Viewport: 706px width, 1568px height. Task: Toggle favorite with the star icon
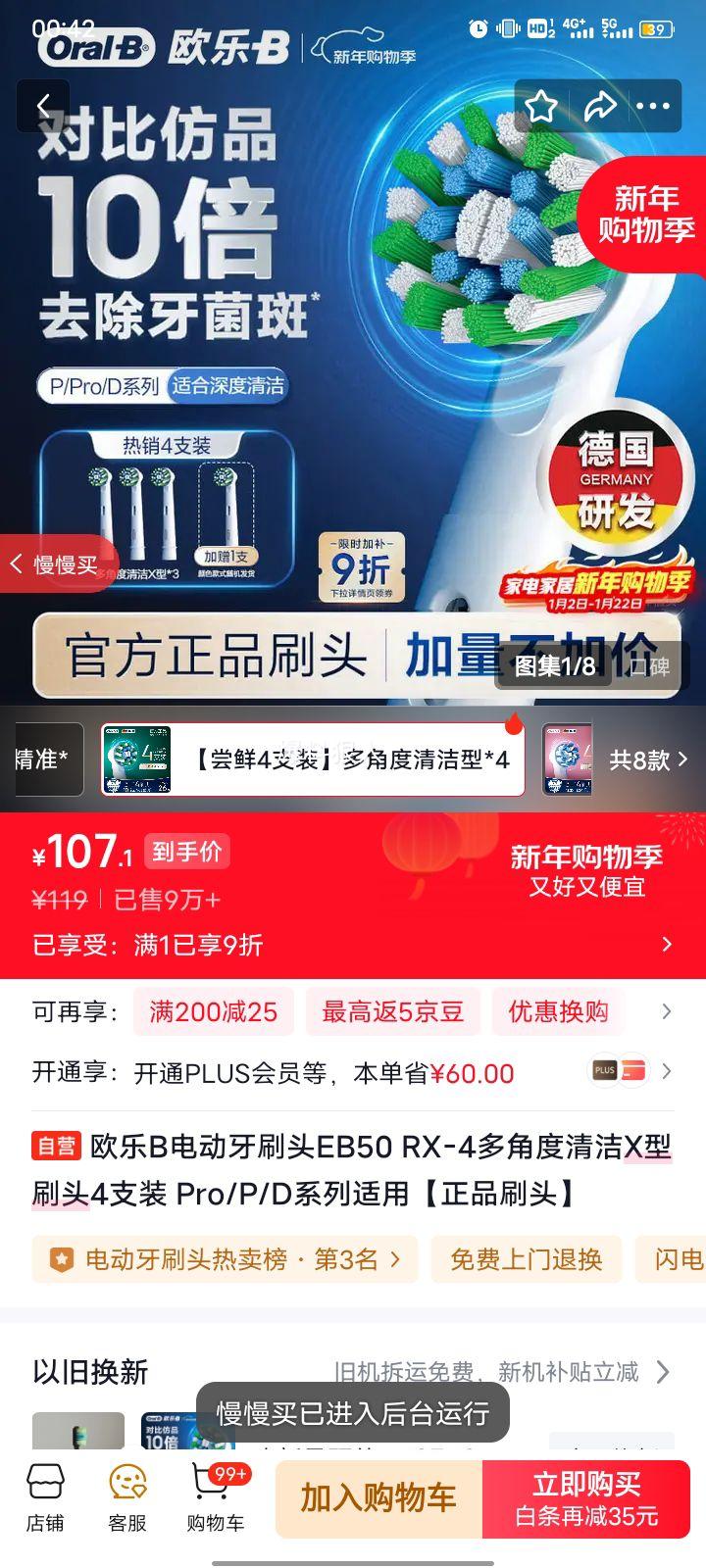[x=538, y=106]
